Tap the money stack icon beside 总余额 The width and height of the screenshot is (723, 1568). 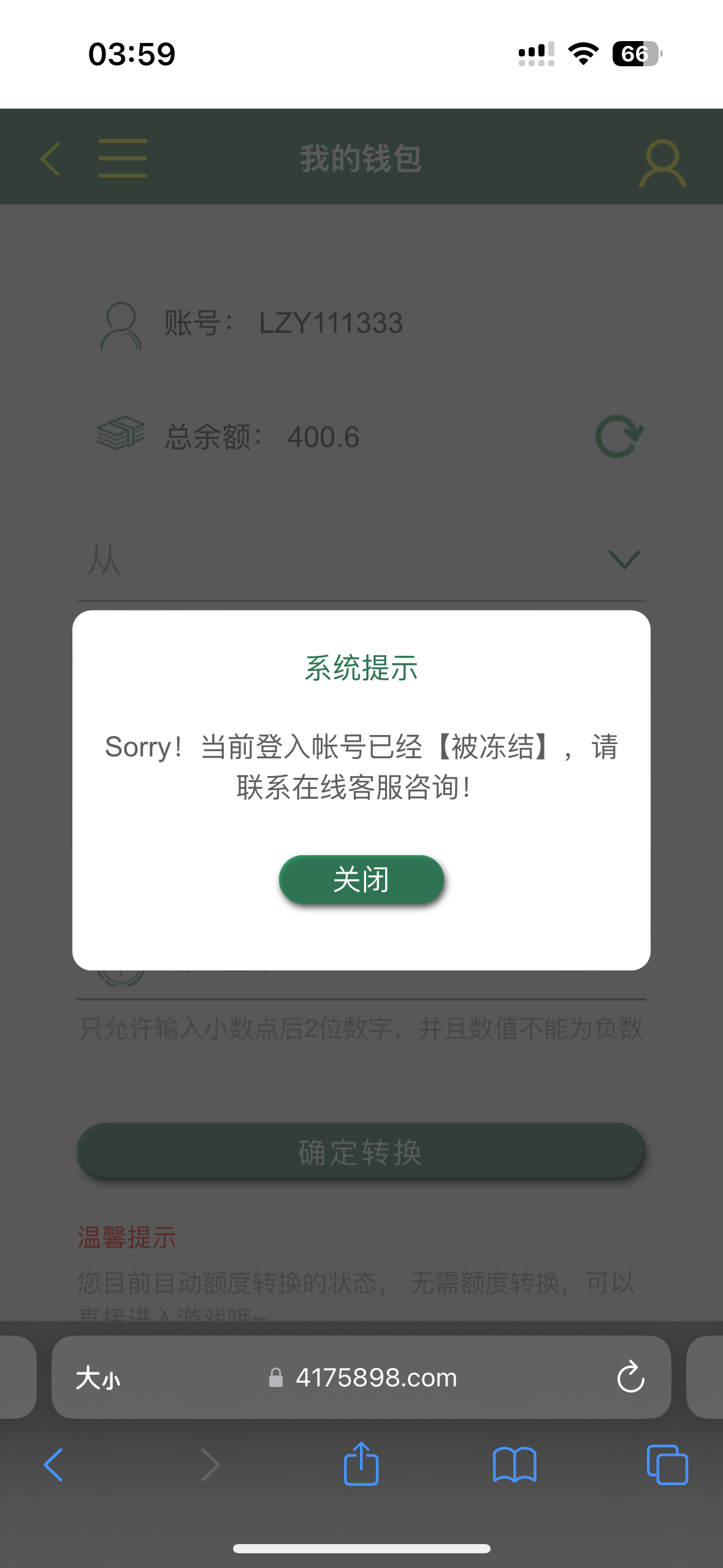120,436
